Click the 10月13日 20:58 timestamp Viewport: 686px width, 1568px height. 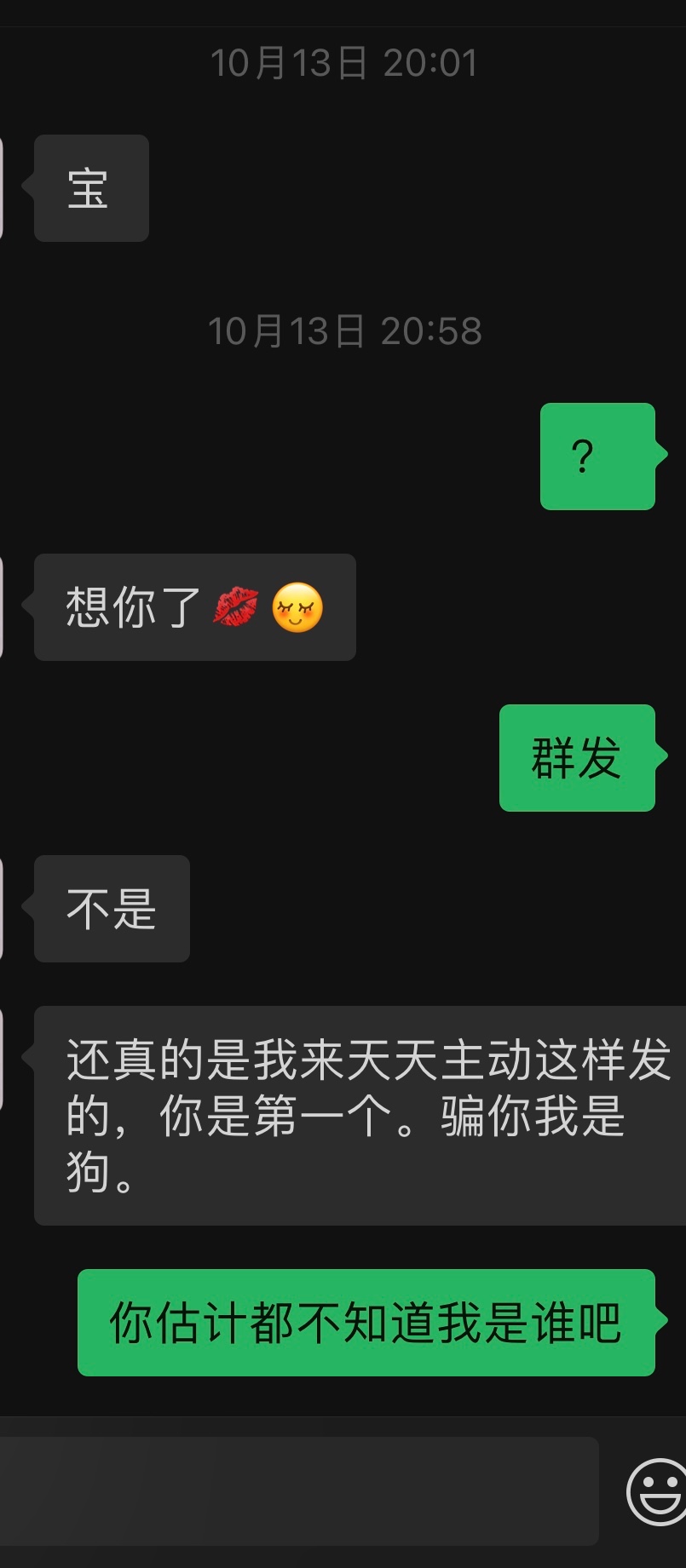tap(347, 331)
